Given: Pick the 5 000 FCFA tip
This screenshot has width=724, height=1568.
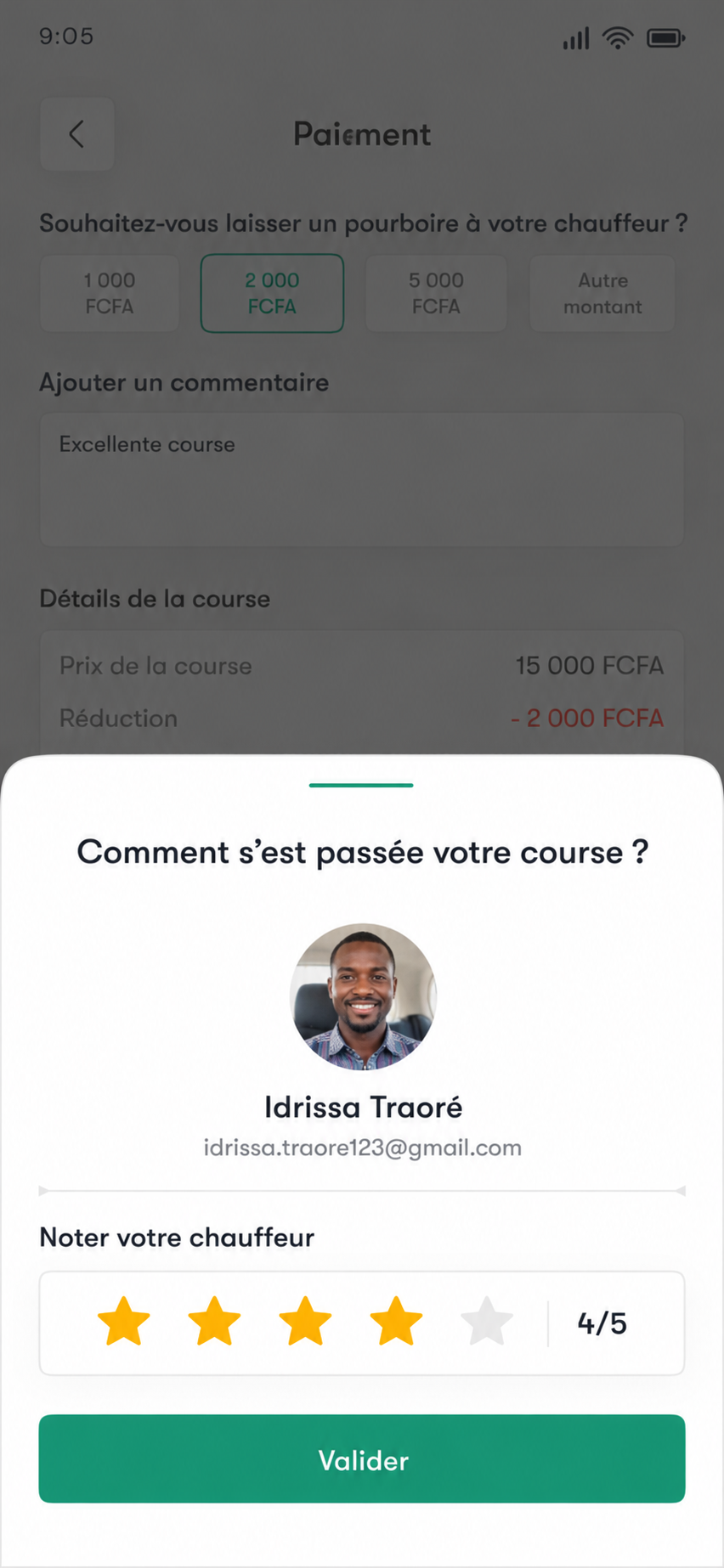Looking at the screenshot, I should (x=436, y=293).
